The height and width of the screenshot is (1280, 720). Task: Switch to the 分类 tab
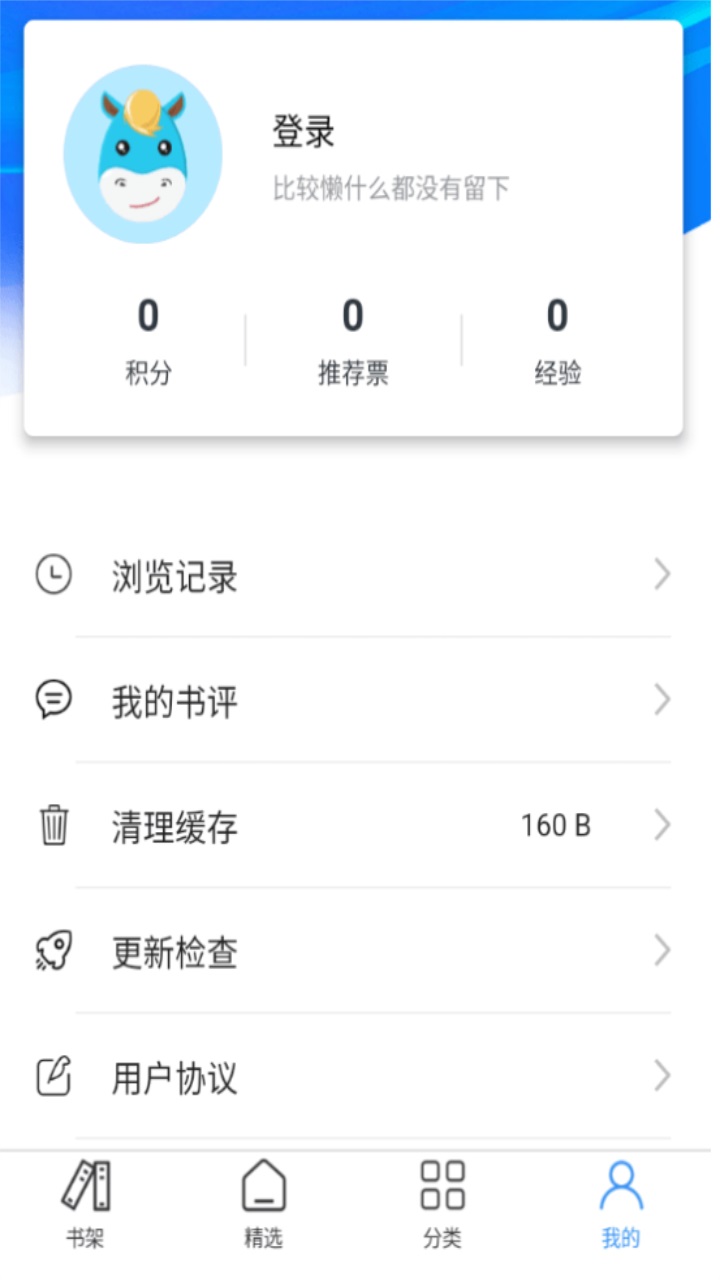443,1205
